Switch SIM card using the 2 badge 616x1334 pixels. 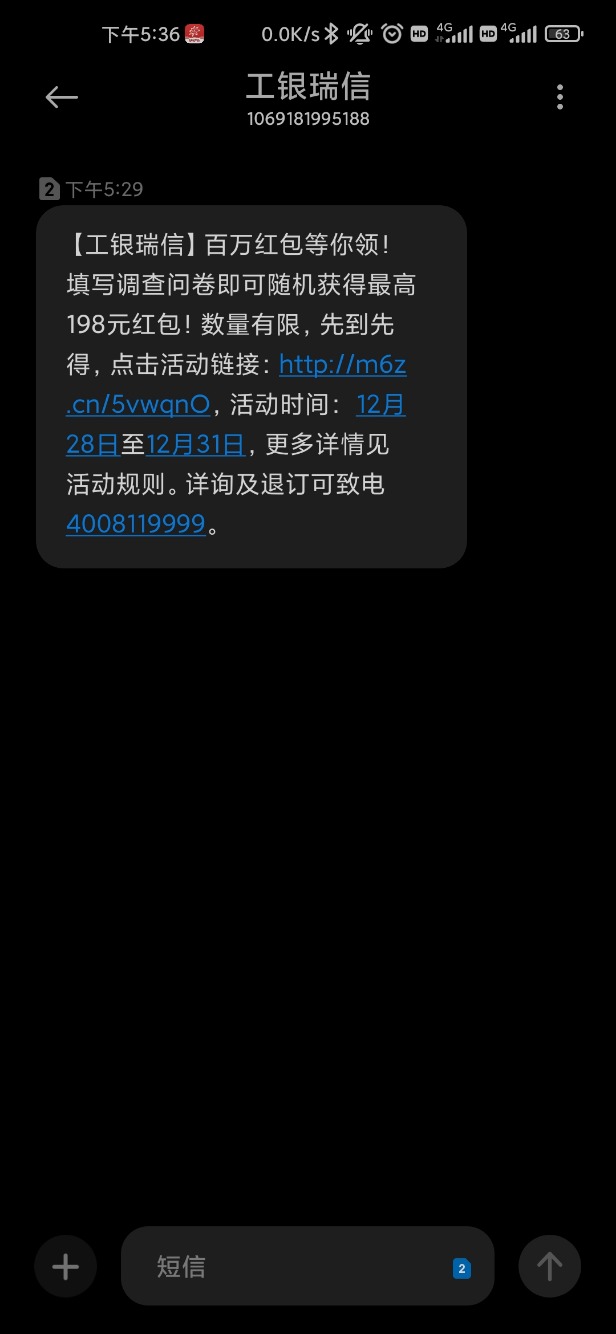pos(461,1268)
